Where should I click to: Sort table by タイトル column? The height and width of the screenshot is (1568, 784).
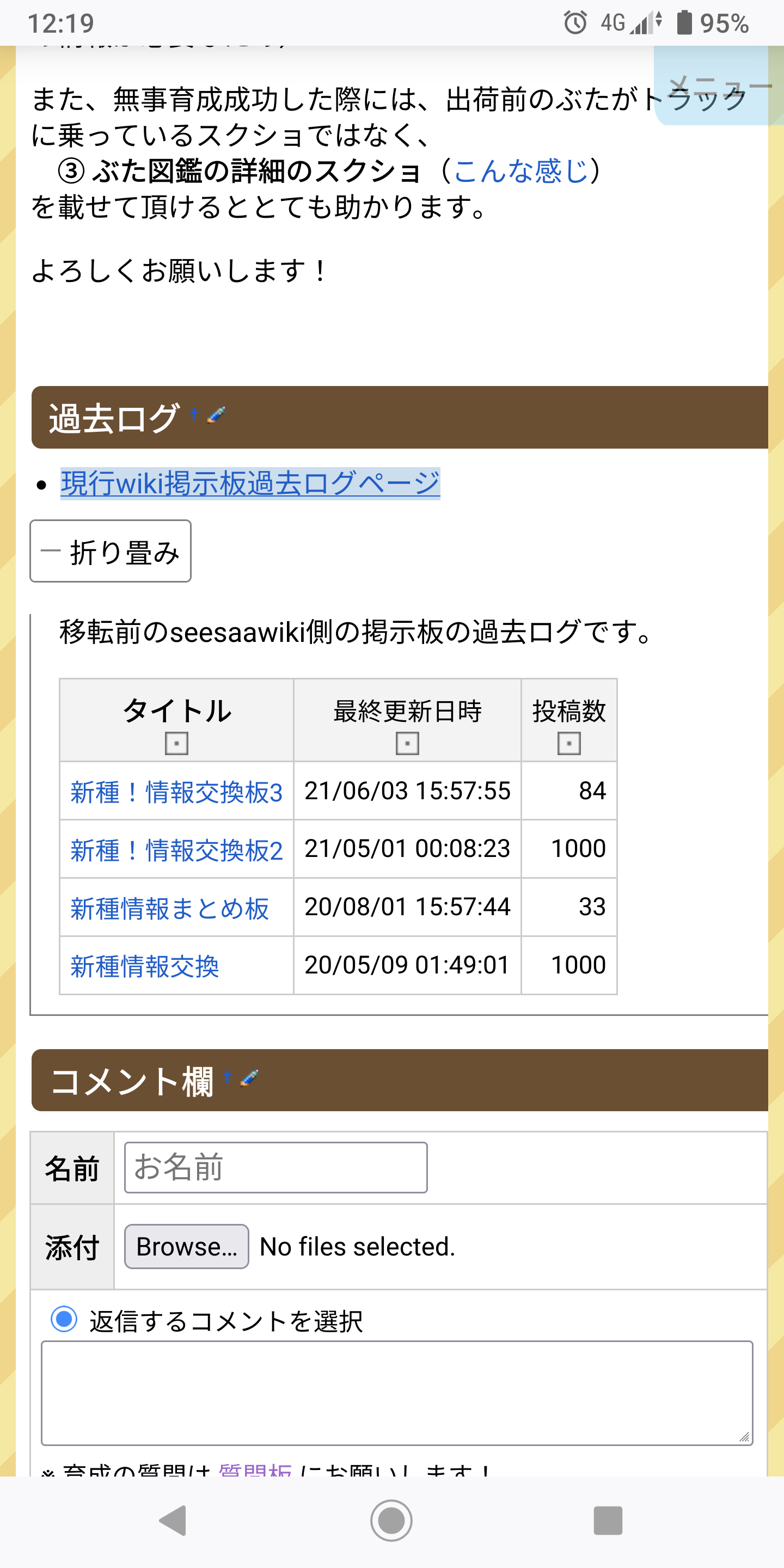176,743
